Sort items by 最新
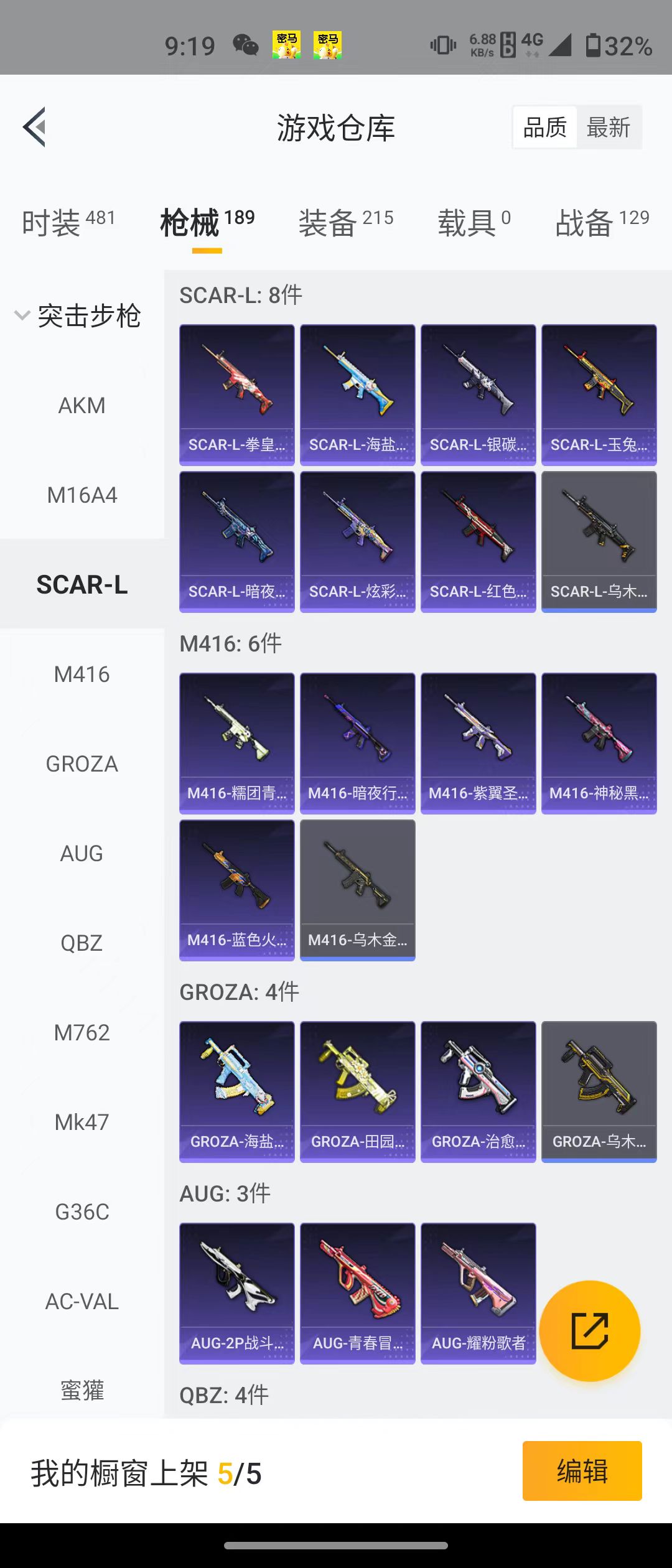672x1568 pixels. pyautogui.click(x=609, y=128)
